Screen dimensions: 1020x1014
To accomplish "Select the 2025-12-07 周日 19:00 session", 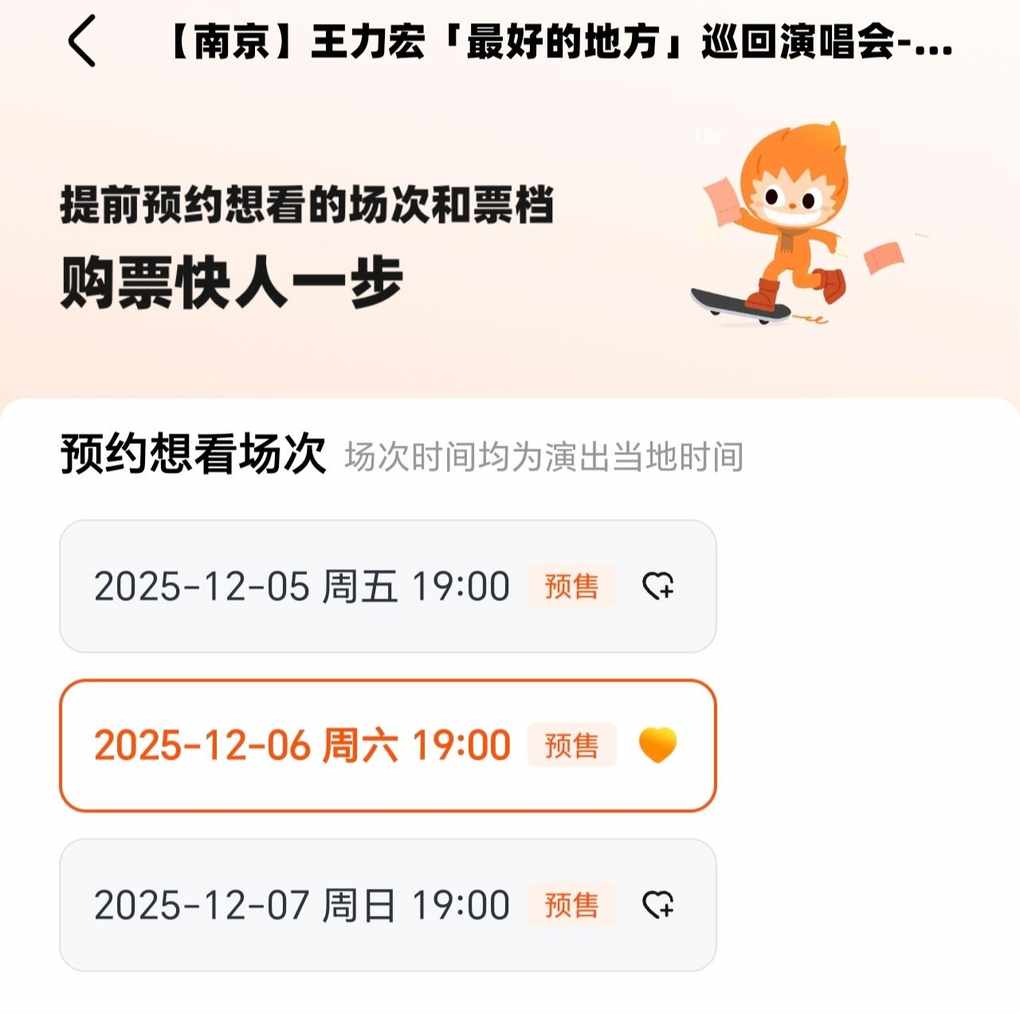I will point(302,906).
